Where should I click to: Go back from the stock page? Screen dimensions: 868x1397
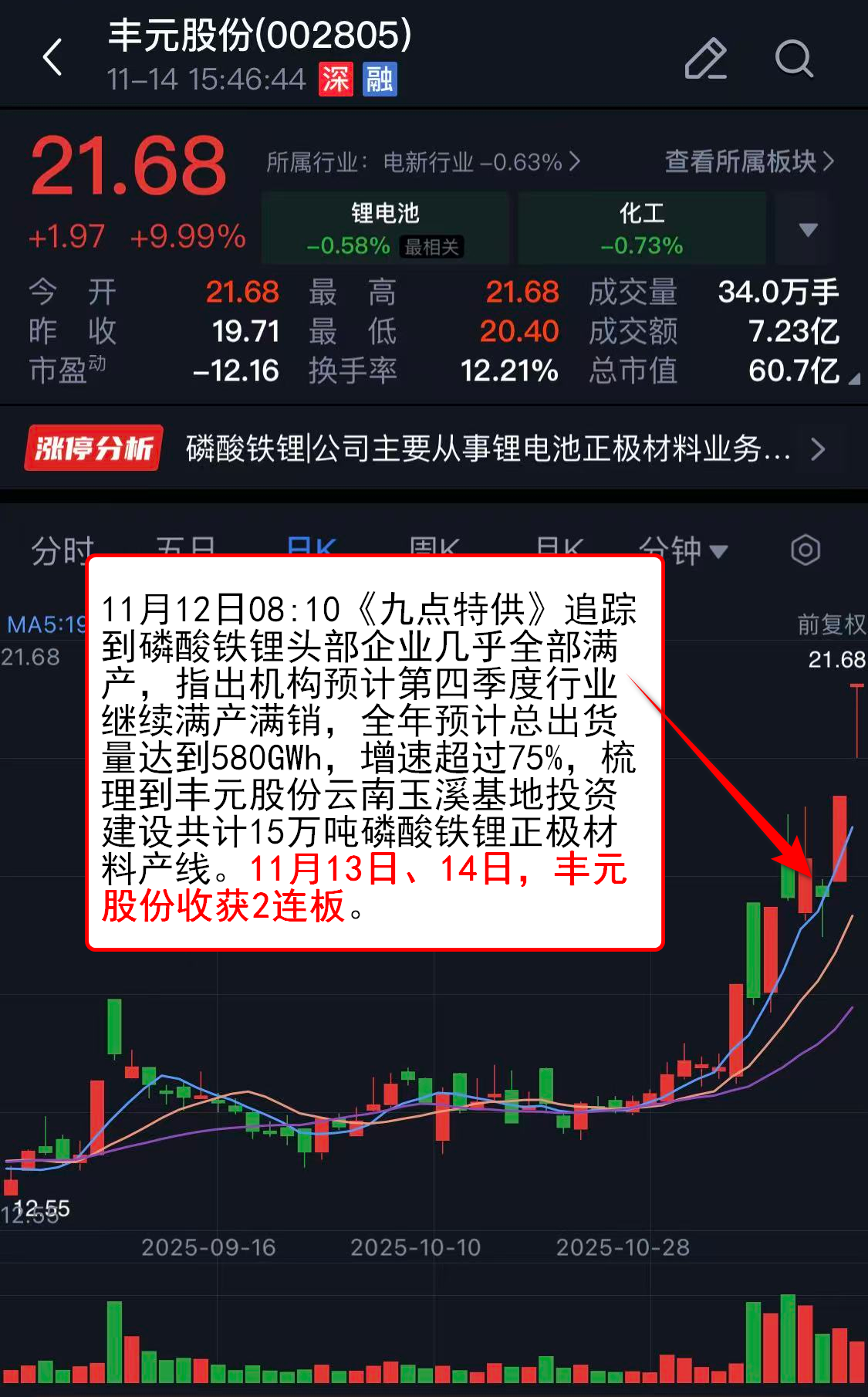(52, 58)
